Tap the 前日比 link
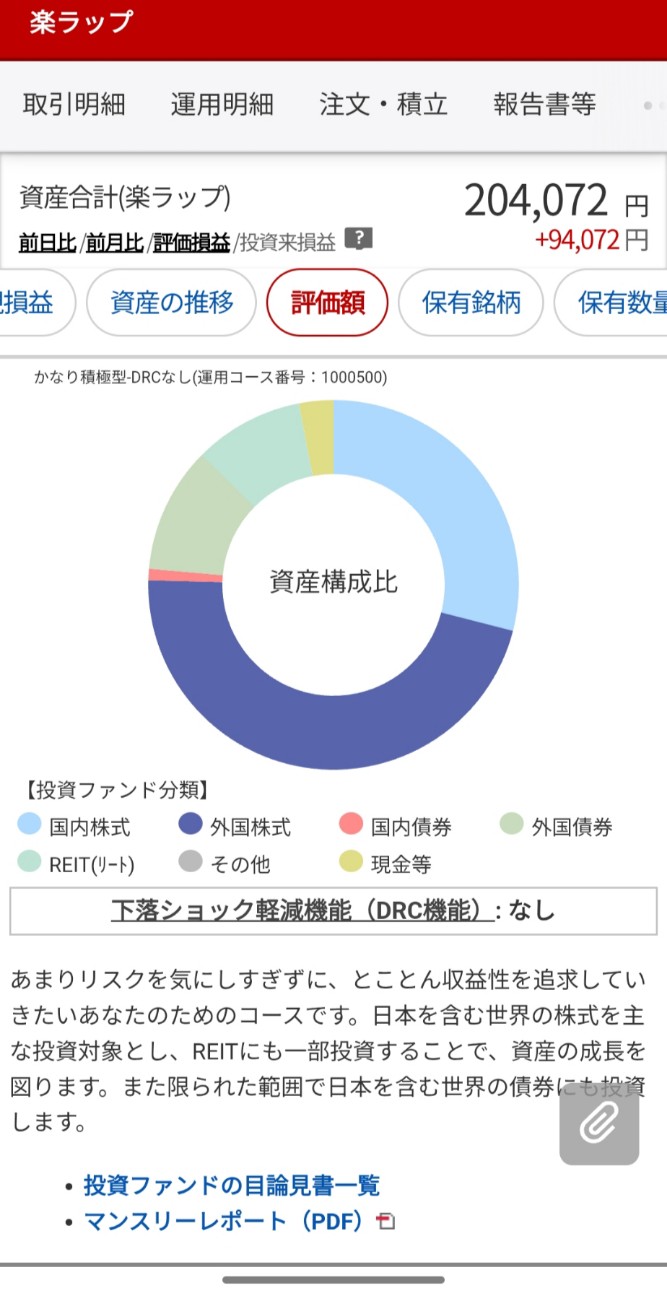Screen dimensions: 667x1296 click(47, 242)
